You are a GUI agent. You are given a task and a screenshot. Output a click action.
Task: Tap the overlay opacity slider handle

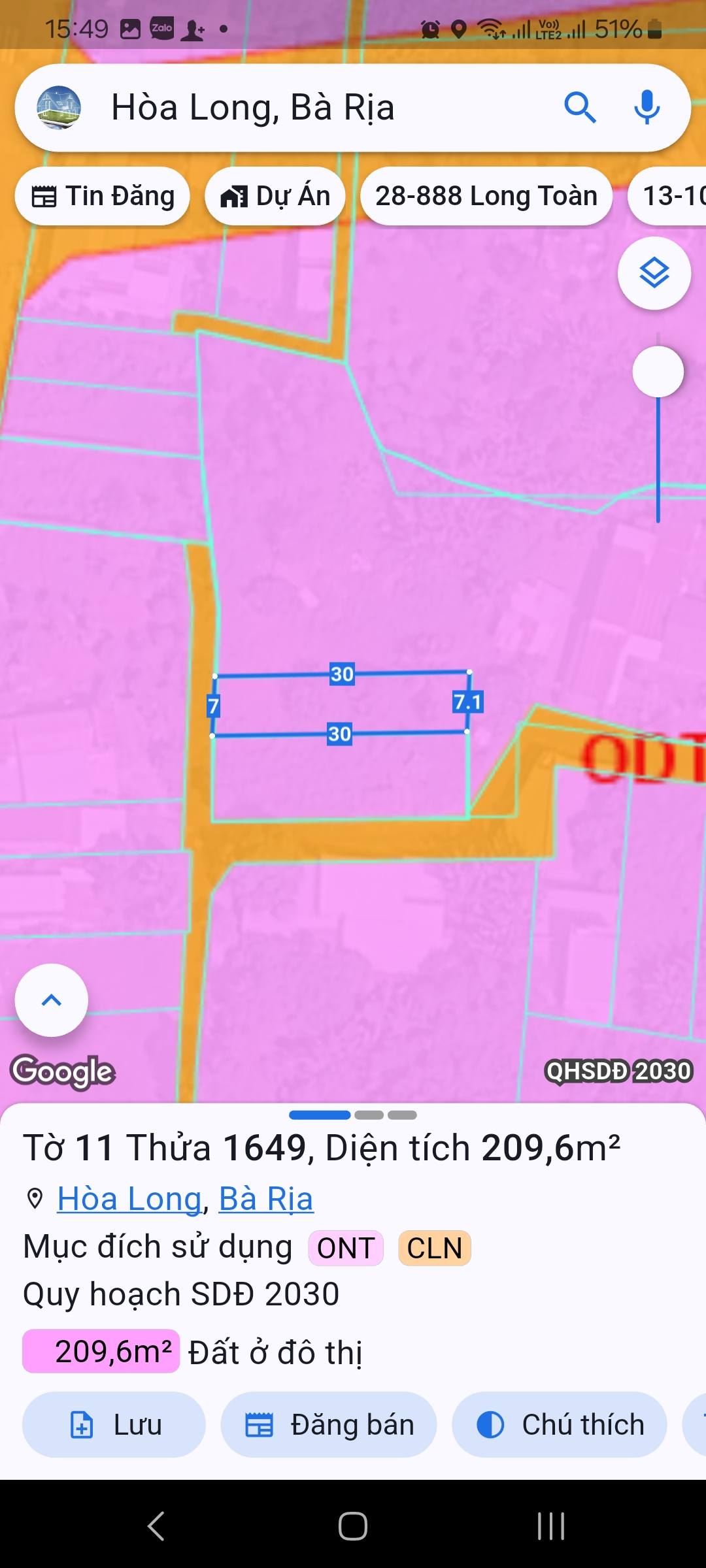tap(658, 372)
